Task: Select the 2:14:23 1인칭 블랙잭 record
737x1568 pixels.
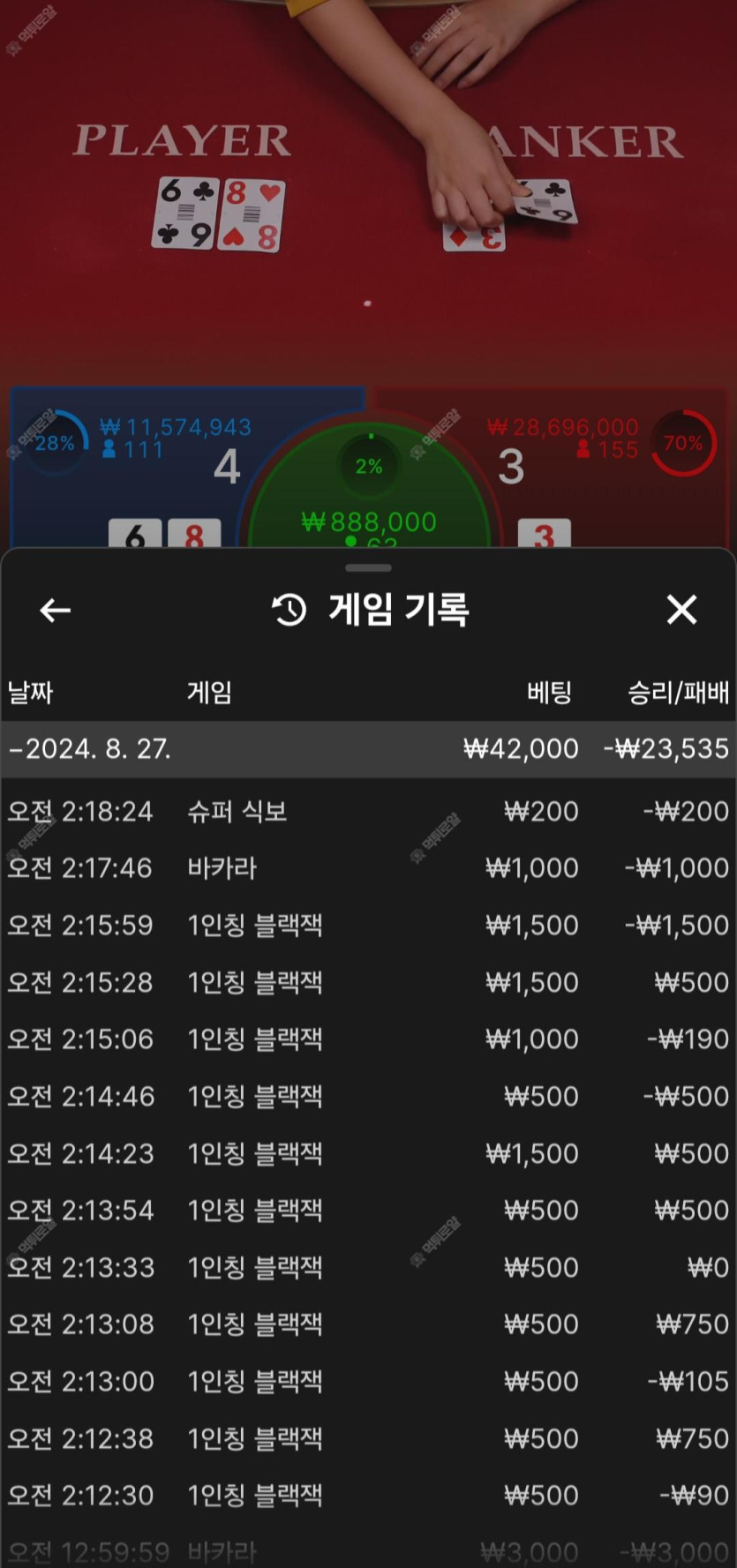Action: tap(368, 1153)
